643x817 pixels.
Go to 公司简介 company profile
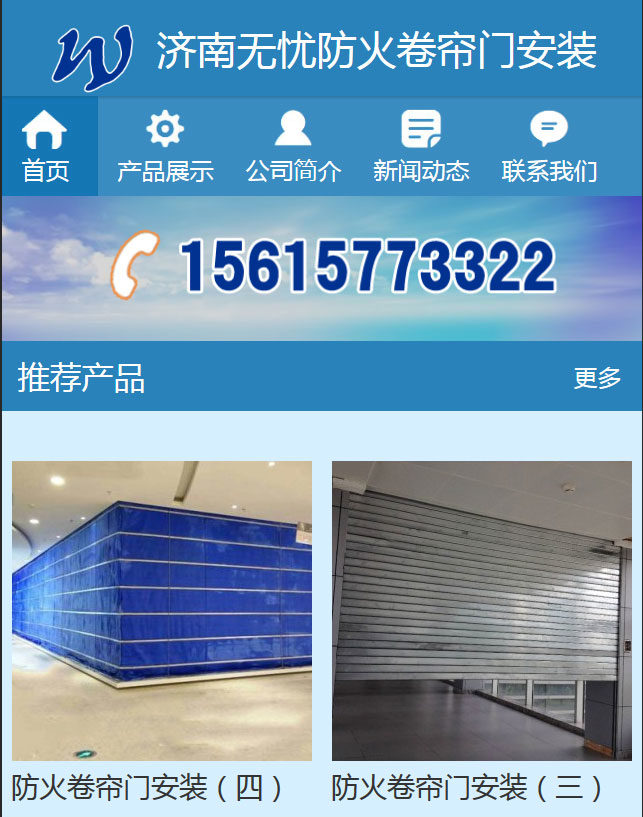(293, 148)
